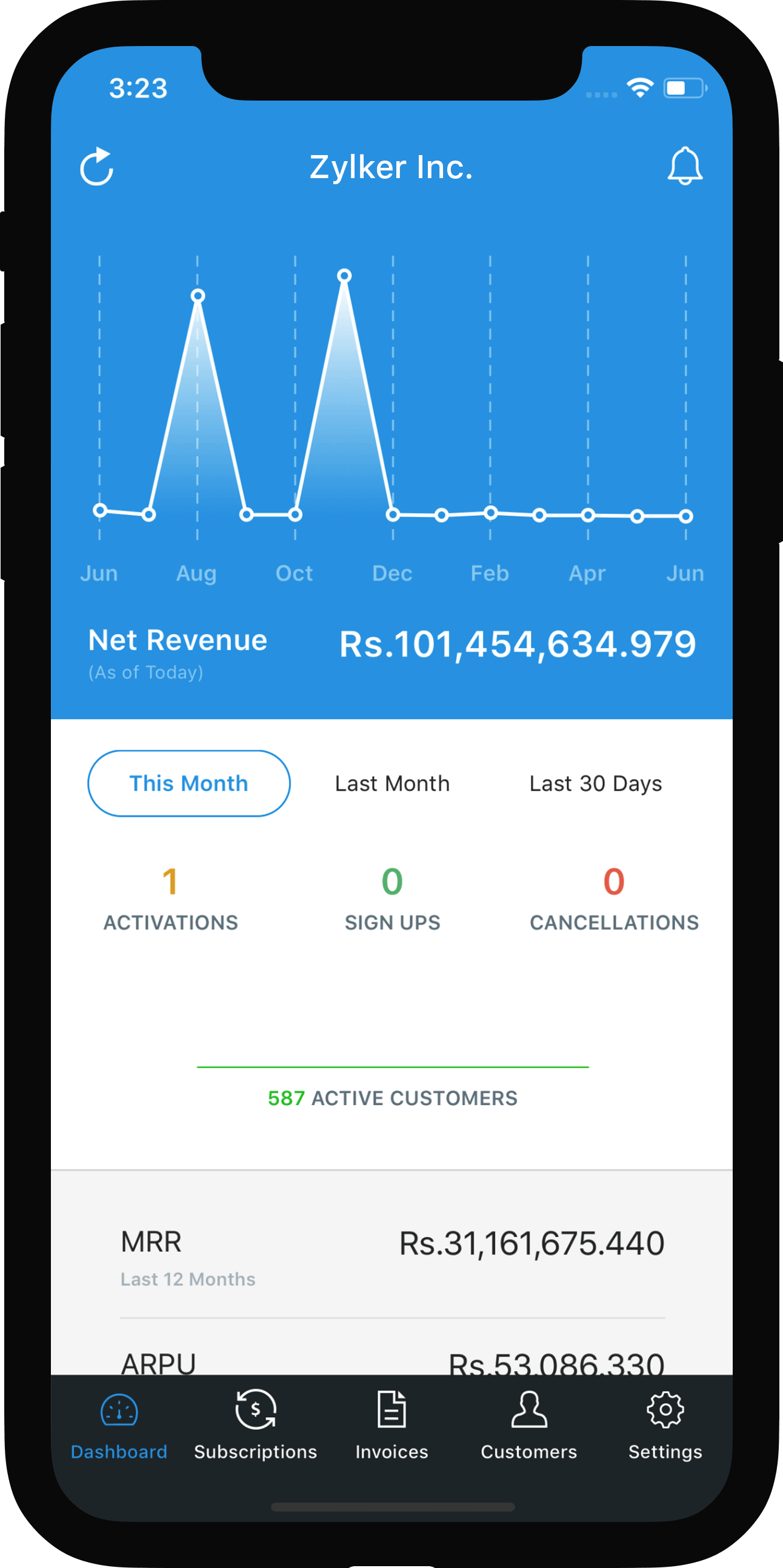Open the Dashboard tab
The height and width of the screenshot is (1568, 783).
pyautogui.click(x=119, y=1424)
